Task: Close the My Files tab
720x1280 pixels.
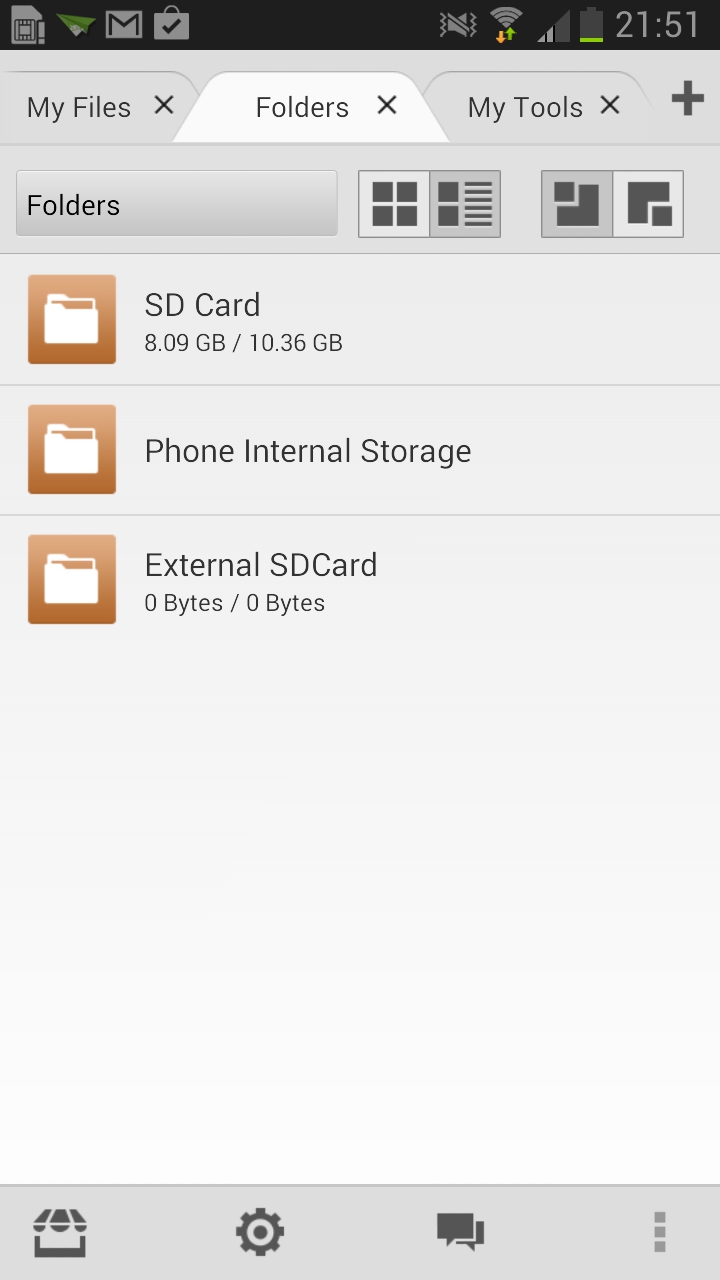Action: pos(164,105)
